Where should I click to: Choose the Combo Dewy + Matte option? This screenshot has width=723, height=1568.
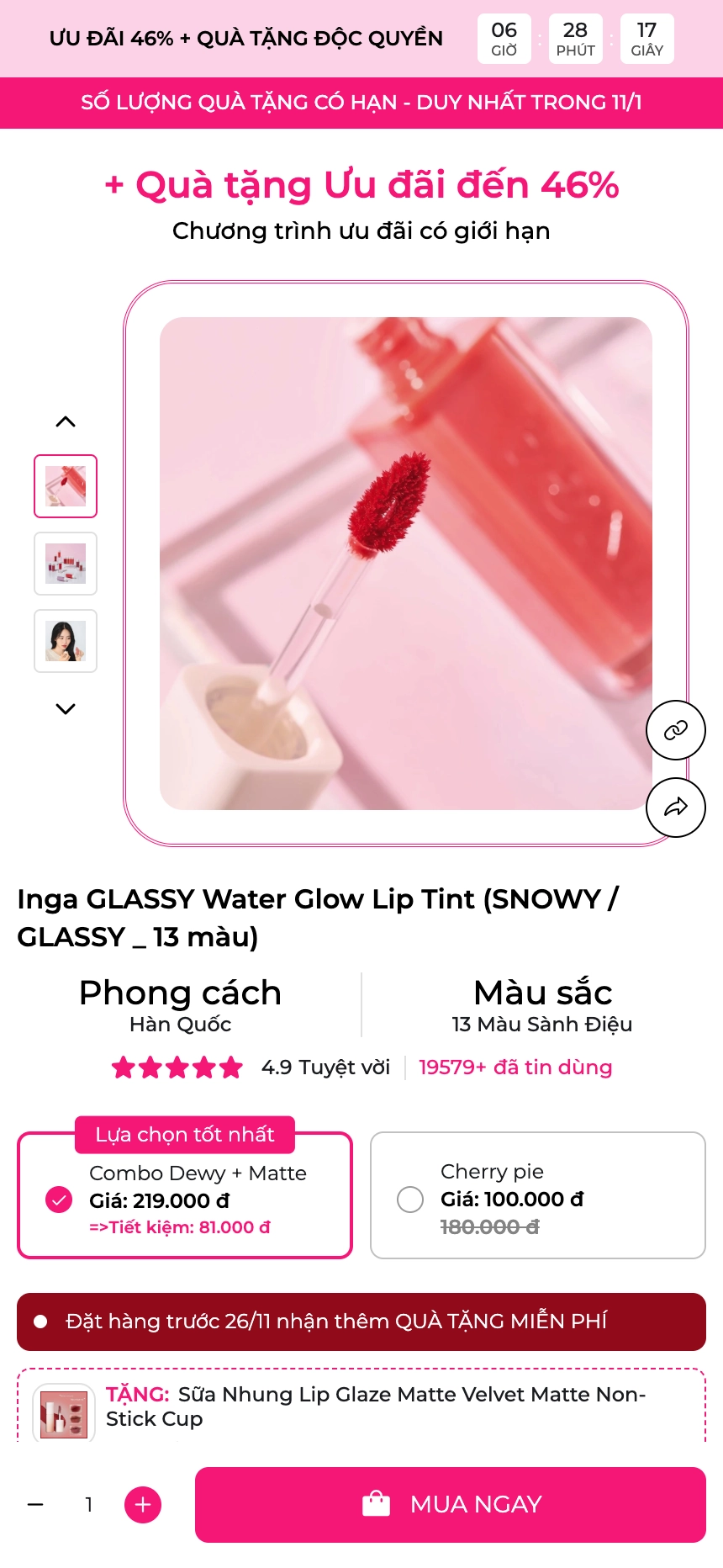click(59, 1199)
